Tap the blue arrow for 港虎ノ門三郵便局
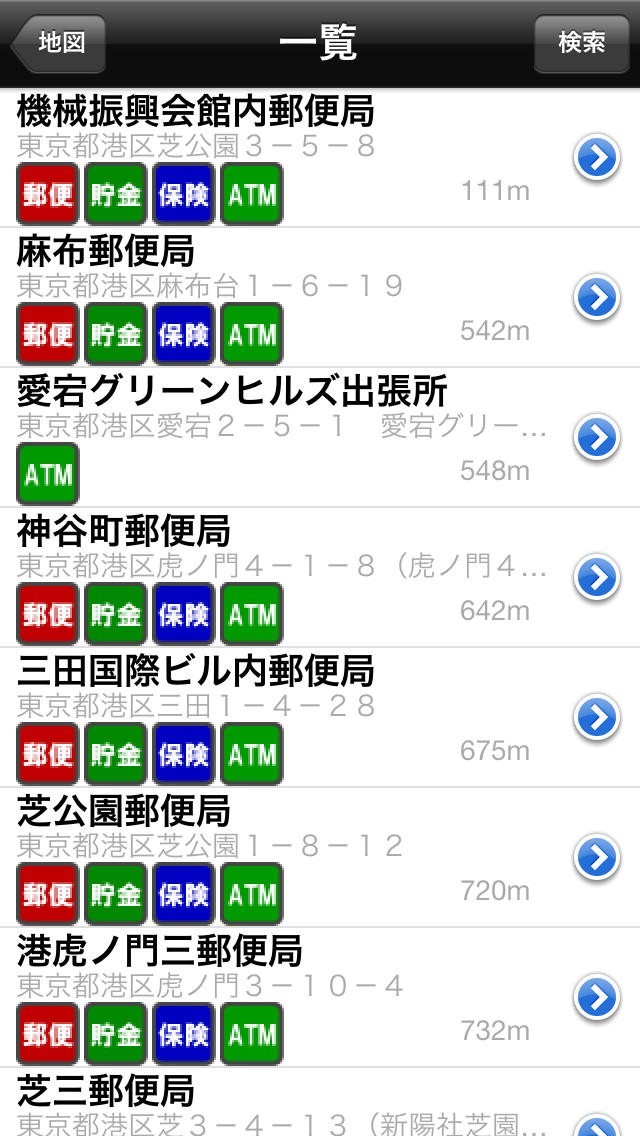The height and width of the screenshot is (1136, 640). pos(597,997)
